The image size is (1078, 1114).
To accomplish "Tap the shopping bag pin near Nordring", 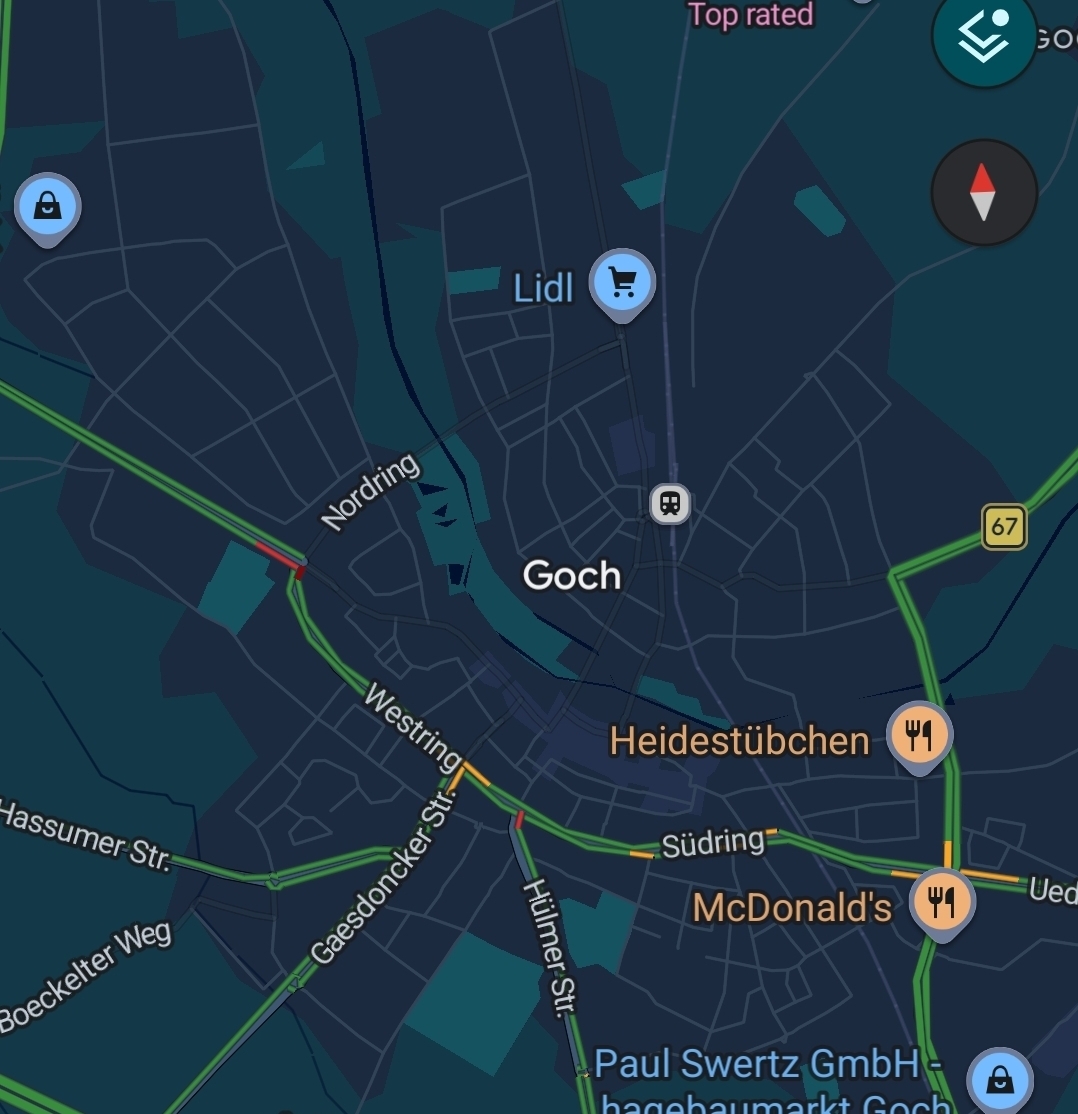I will 47,208.
